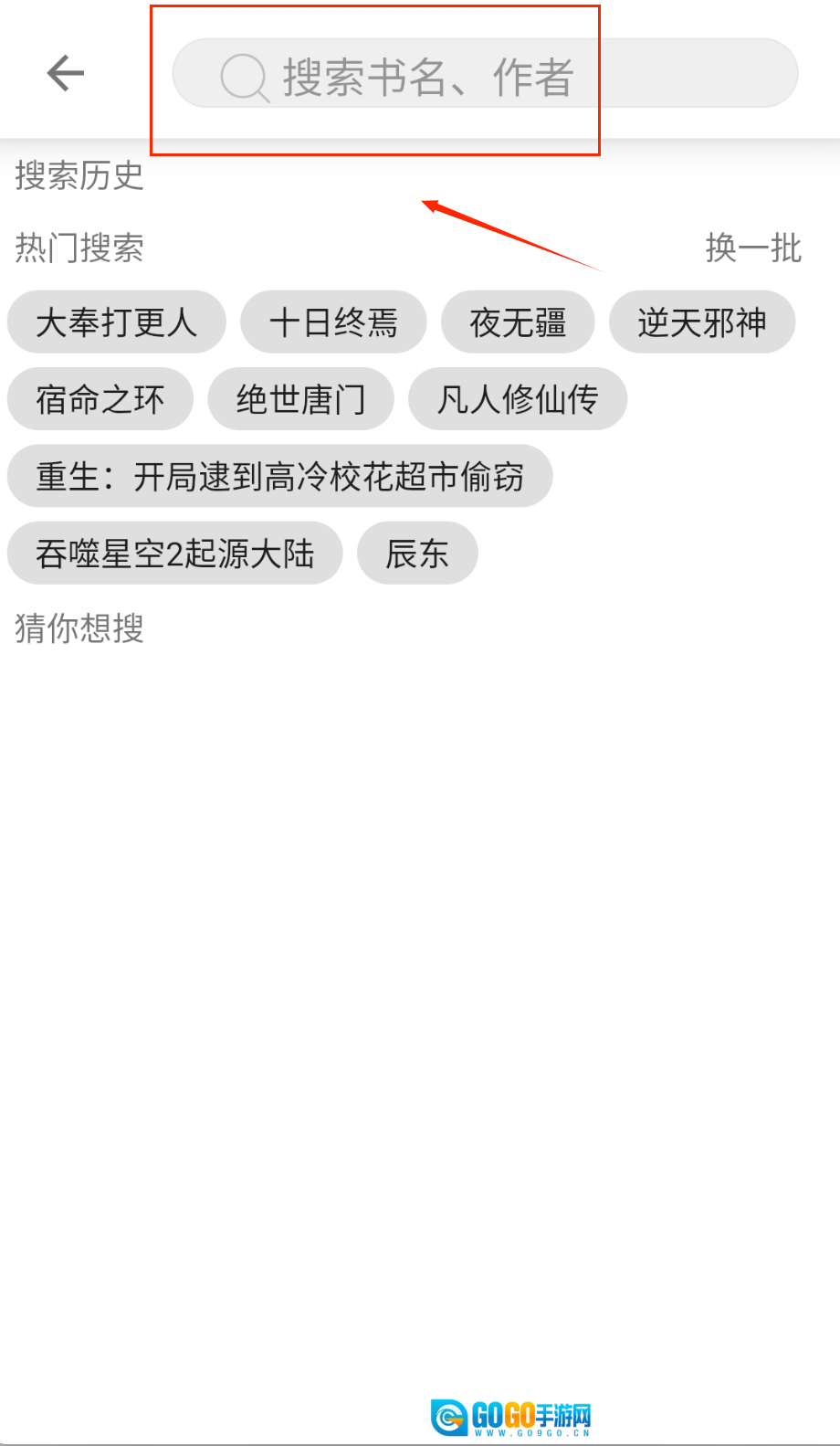The image size is (840, 1446).
Task: Choose the 吞噬星空2起源大陆 chip
Action: [174, 554]
